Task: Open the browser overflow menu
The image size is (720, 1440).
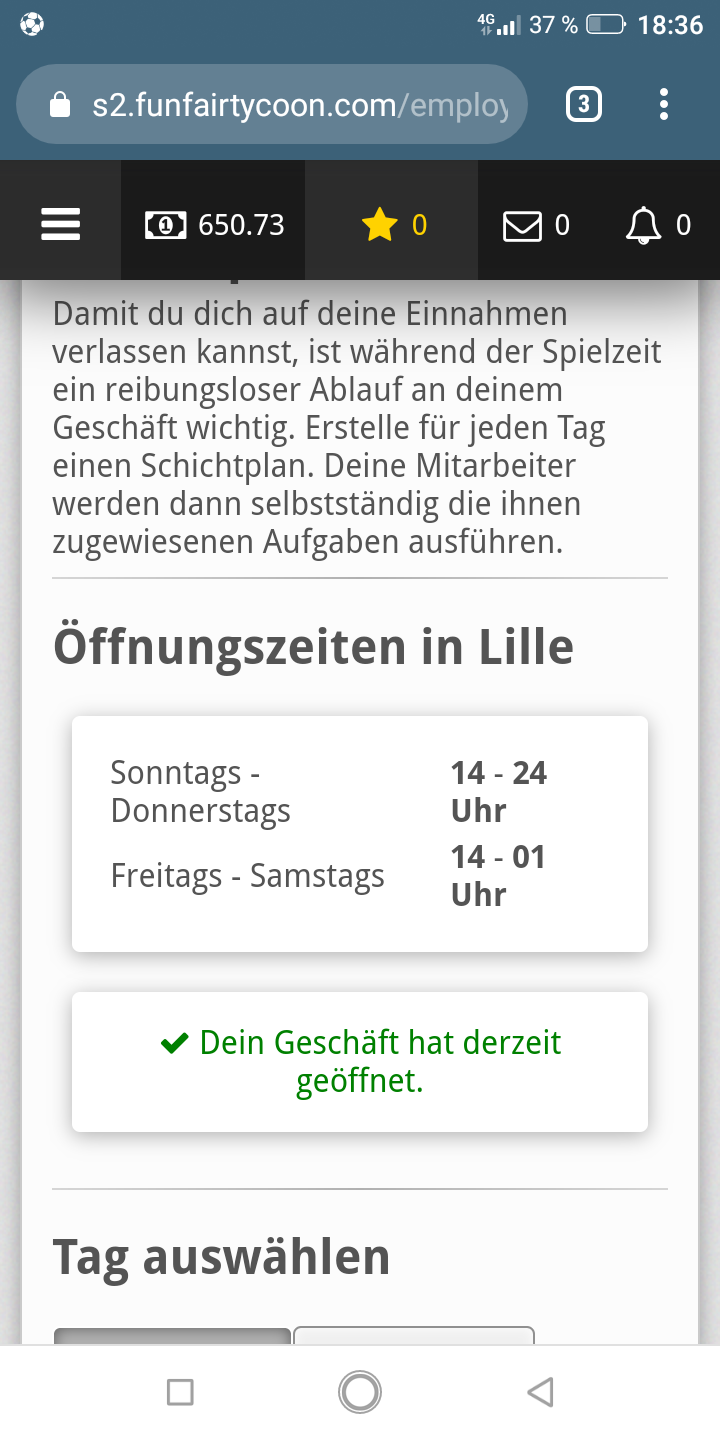Action: 664,105
